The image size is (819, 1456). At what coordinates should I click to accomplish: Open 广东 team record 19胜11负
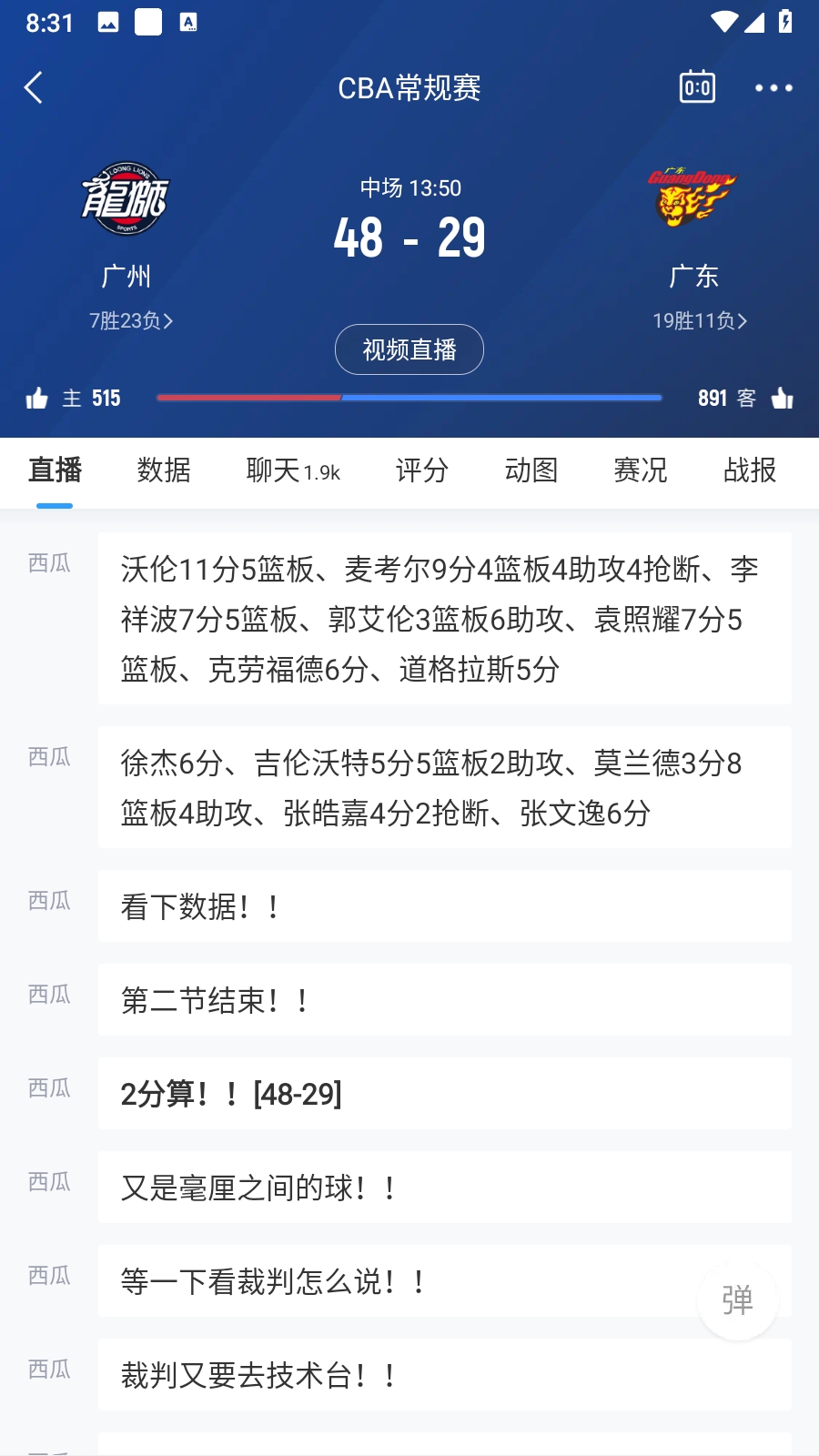pos(700,321)
